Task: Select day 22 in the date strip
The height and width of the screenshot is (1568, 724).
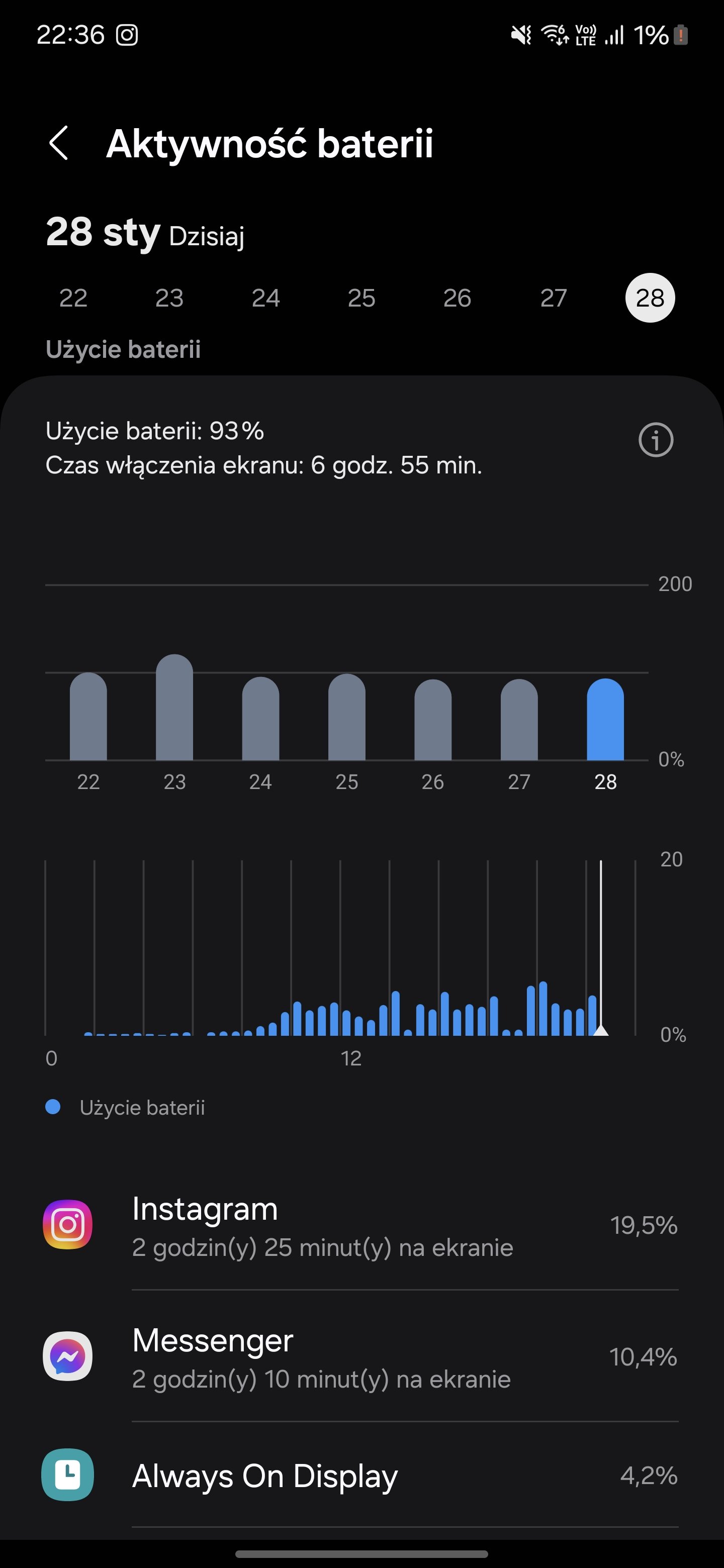Action: click(x=73, y=298)
